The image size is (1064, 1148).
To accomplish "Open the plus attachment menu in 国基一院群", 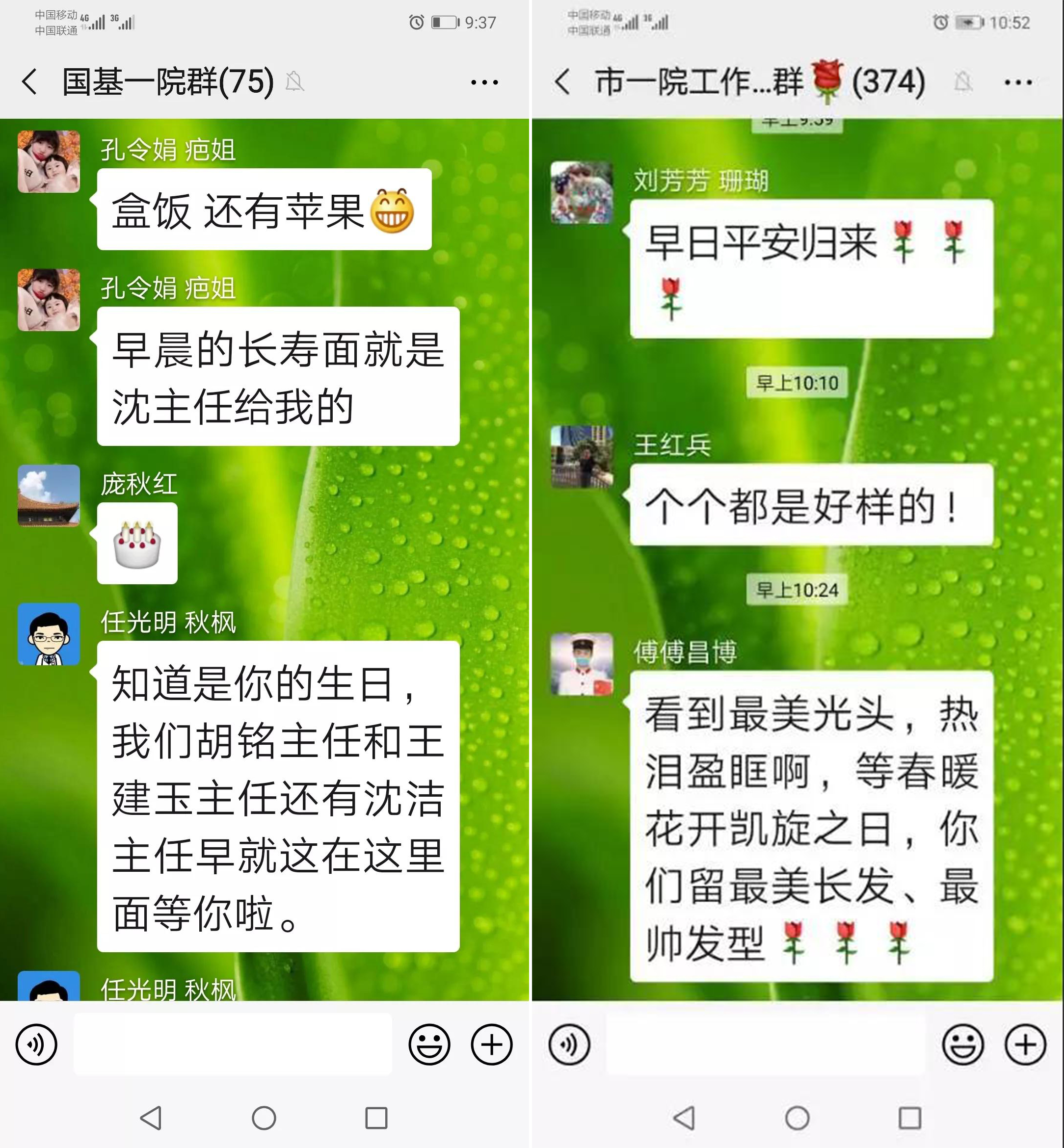I will pyautogui.click(x=491, y=1044).
